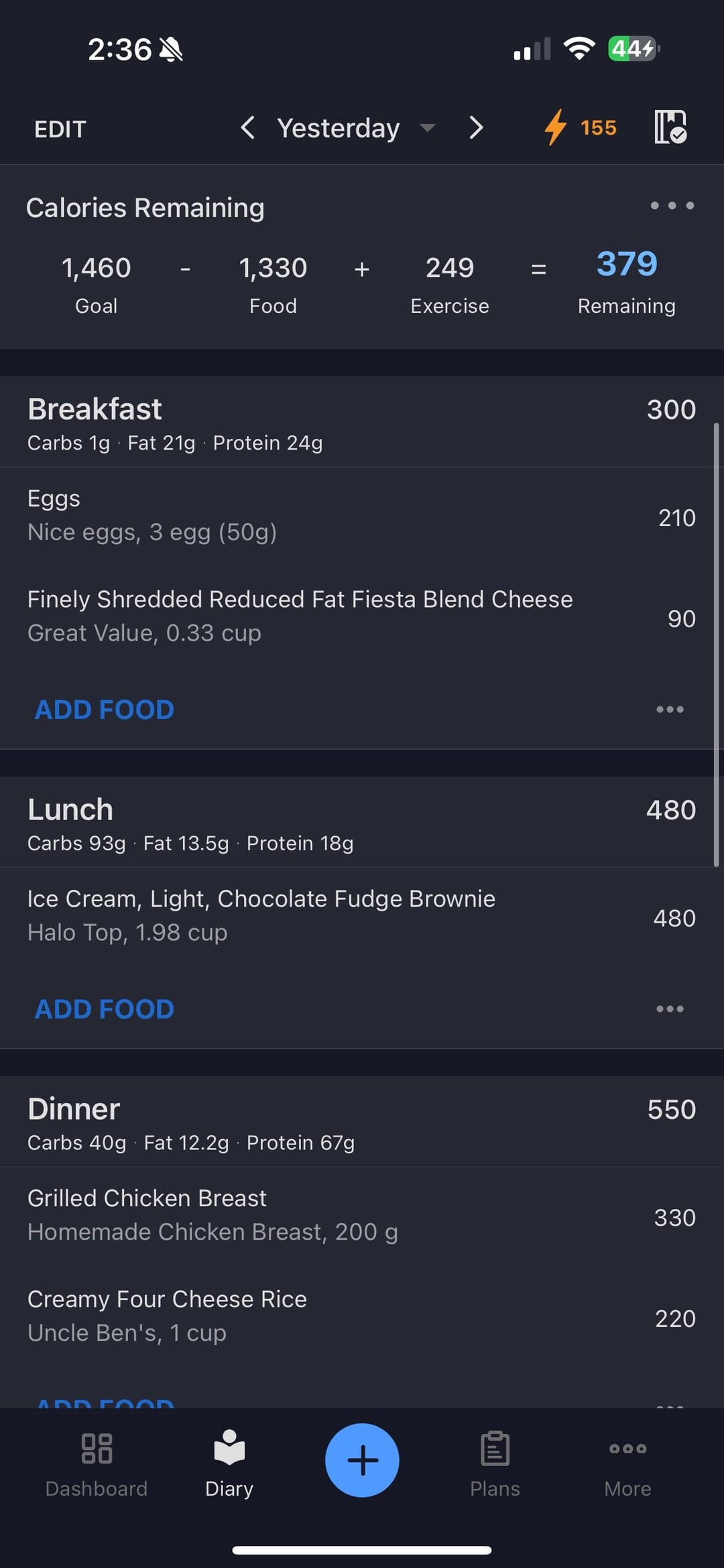Add food to Lunch

(105, 1009)
